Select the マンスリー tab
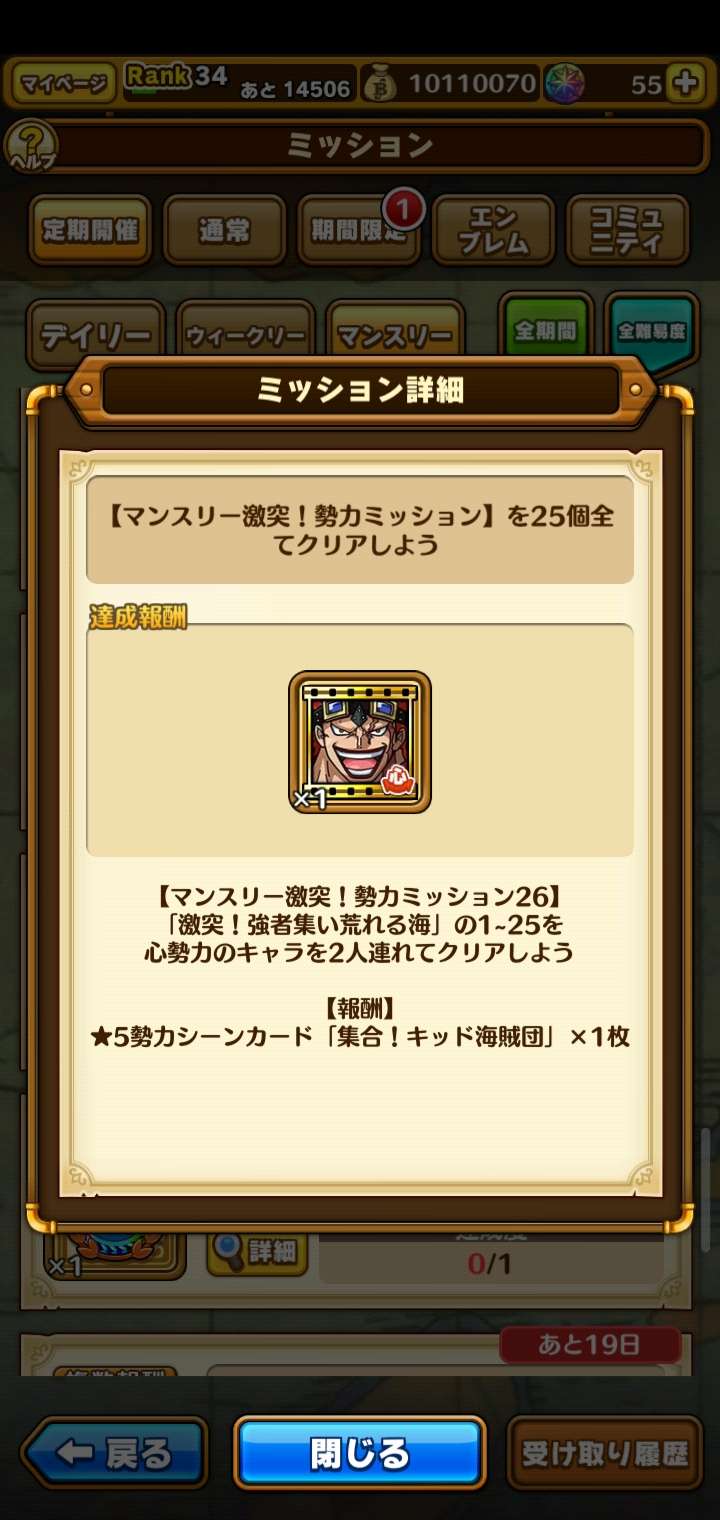The image size is (720, 1520). (394, 336)
